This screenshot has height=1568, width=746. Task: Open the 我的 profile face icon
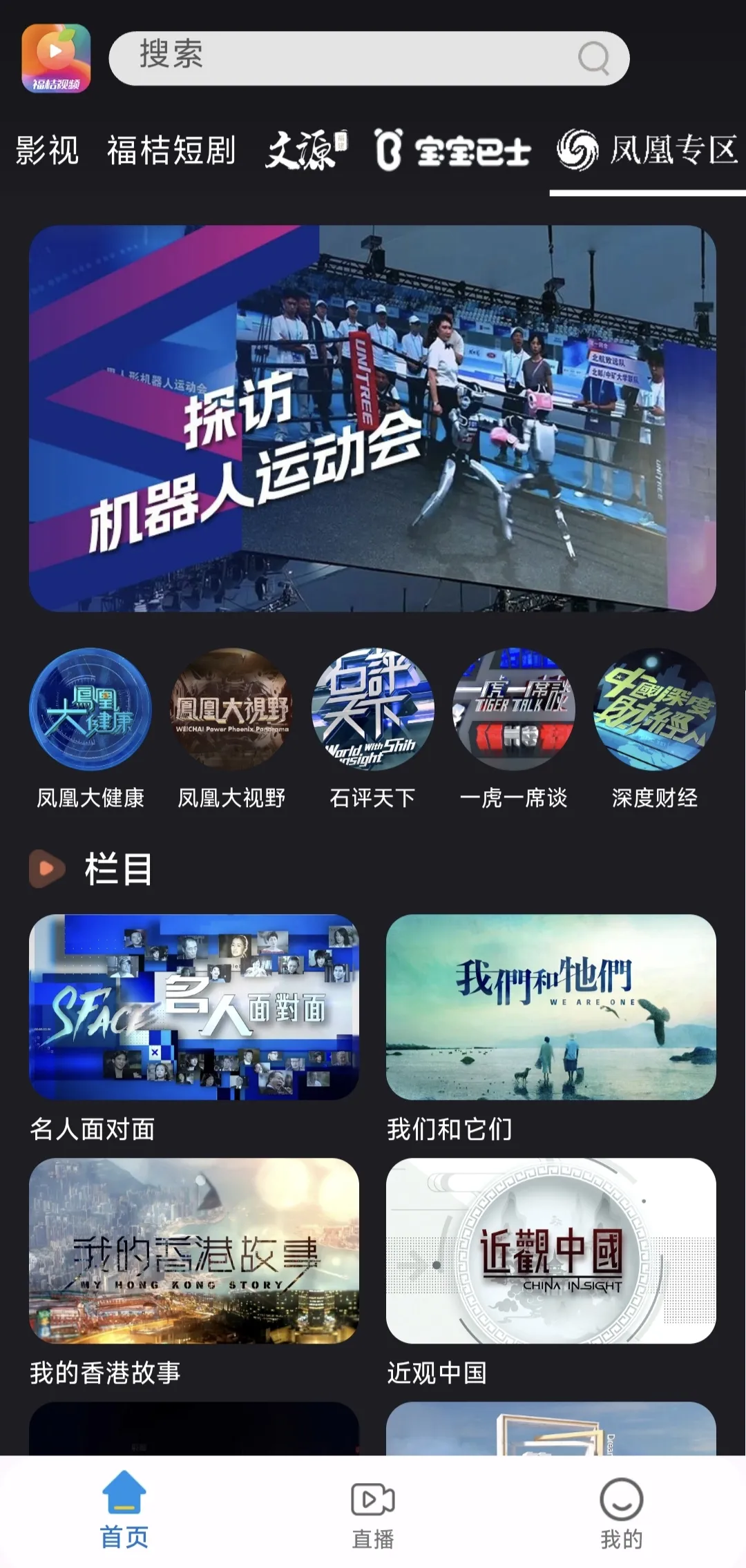pyautogui.click(x=622, y=1497)
